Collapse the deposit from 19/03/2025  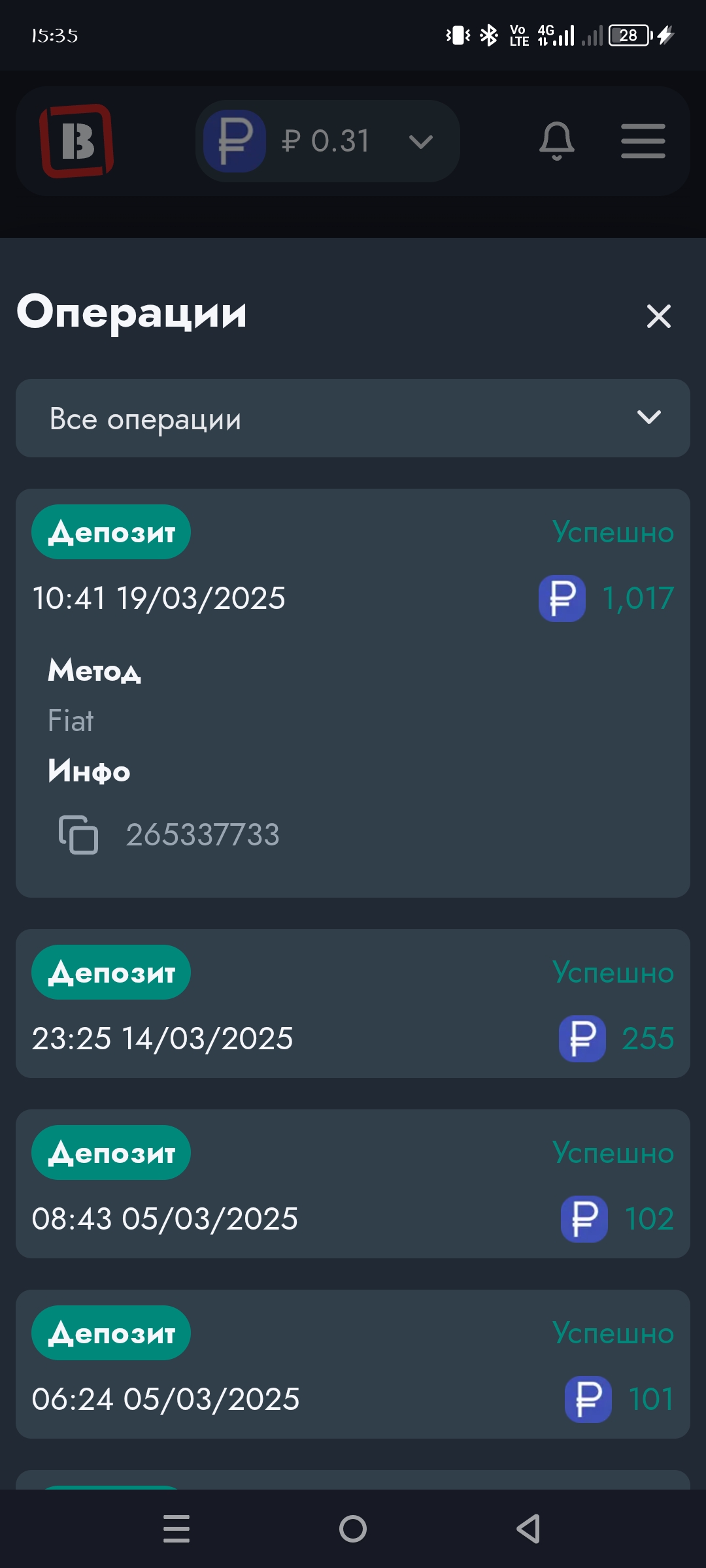(x=353, y=566)
